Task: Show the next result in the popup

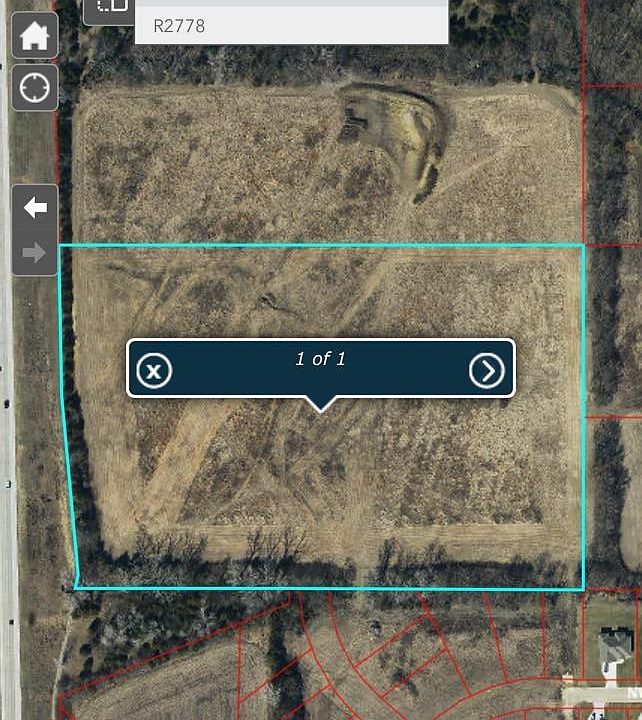Action: tap(487, 371)
